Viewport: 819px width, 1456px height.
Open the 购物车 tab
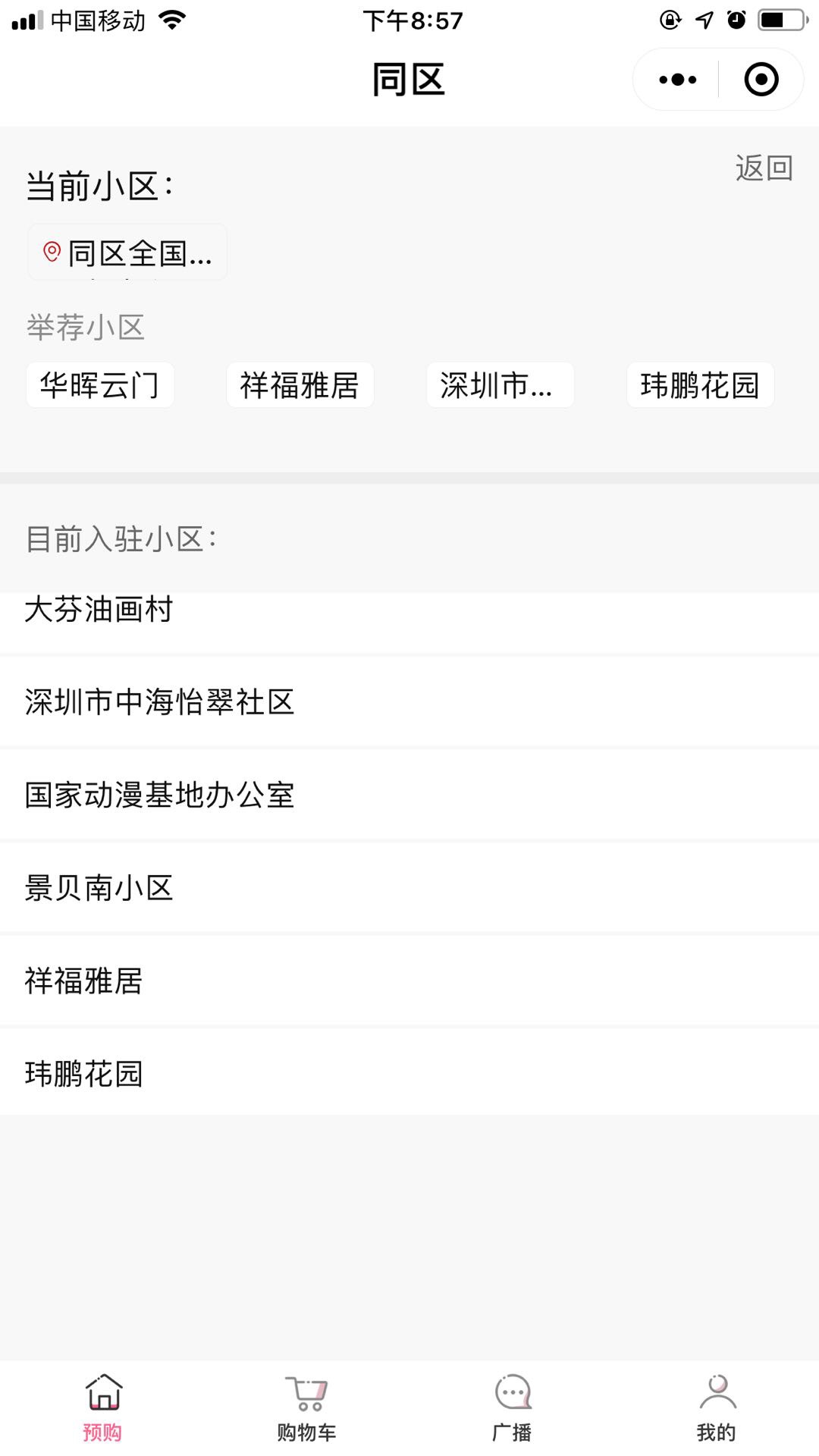306,1408
